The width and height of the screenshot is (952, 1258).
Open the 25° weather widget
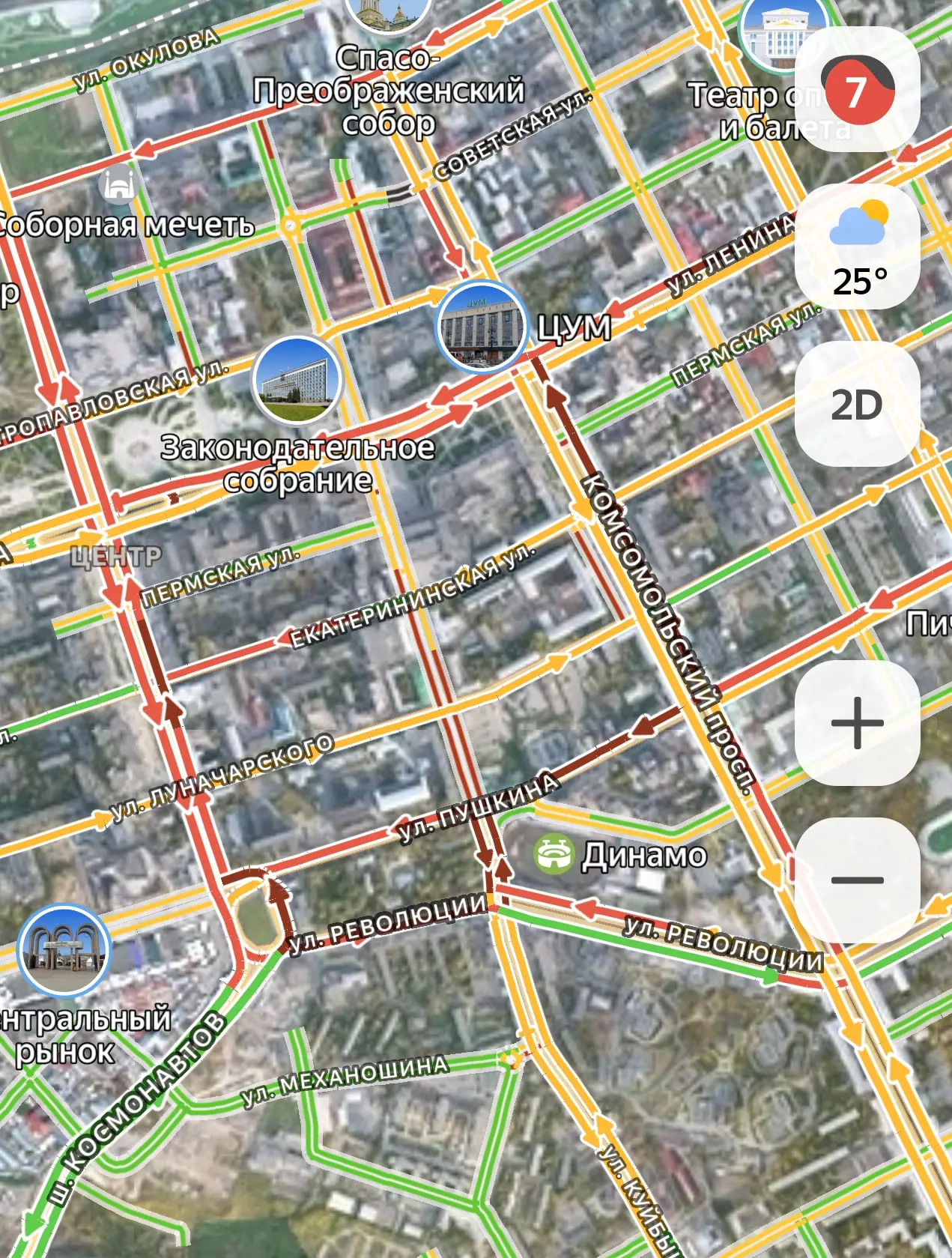[858, 247]
